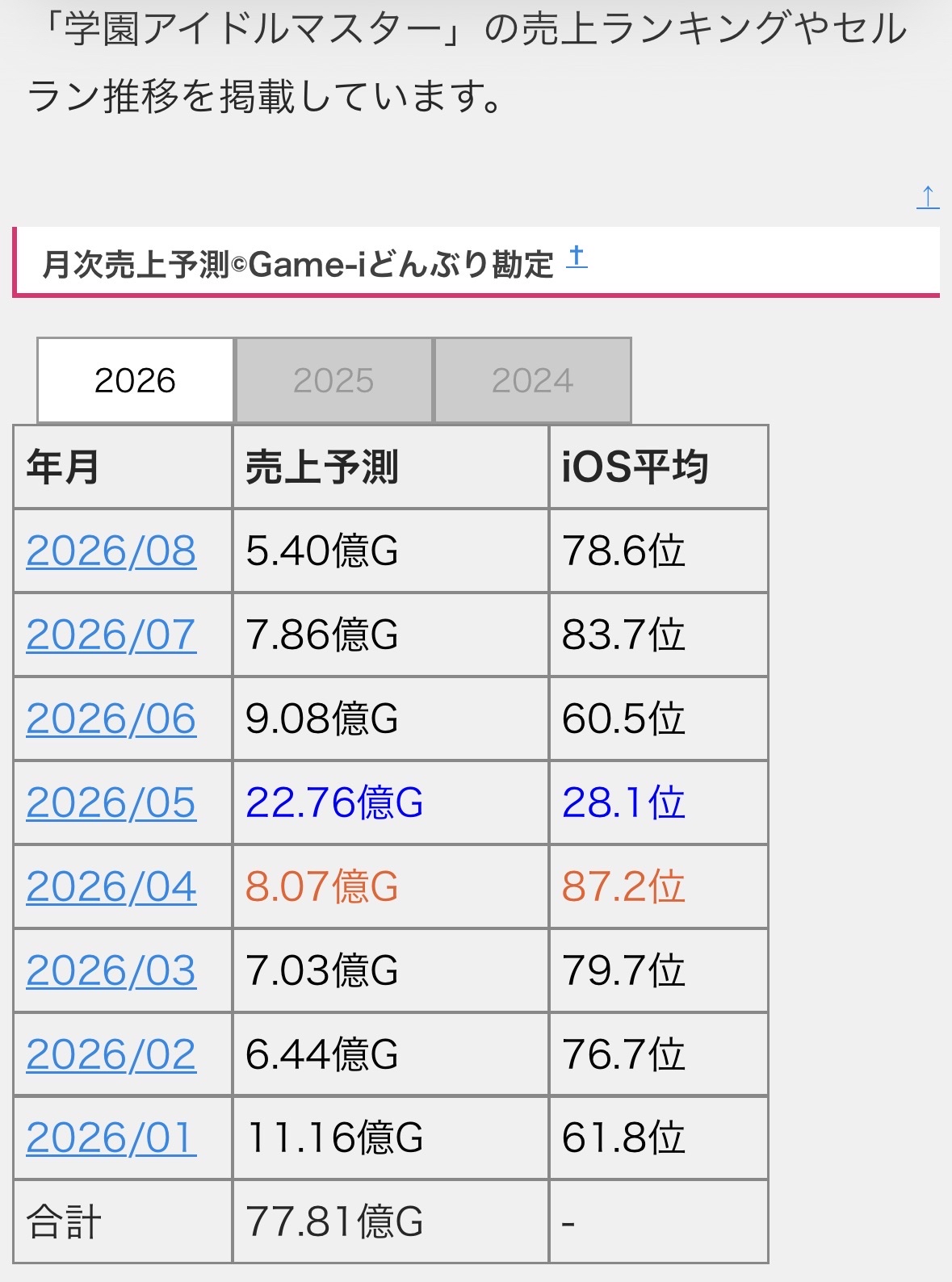Open the 2026/04 monthly link
The width and height of the screenshot is (952, 1282).
pos(111,887)
